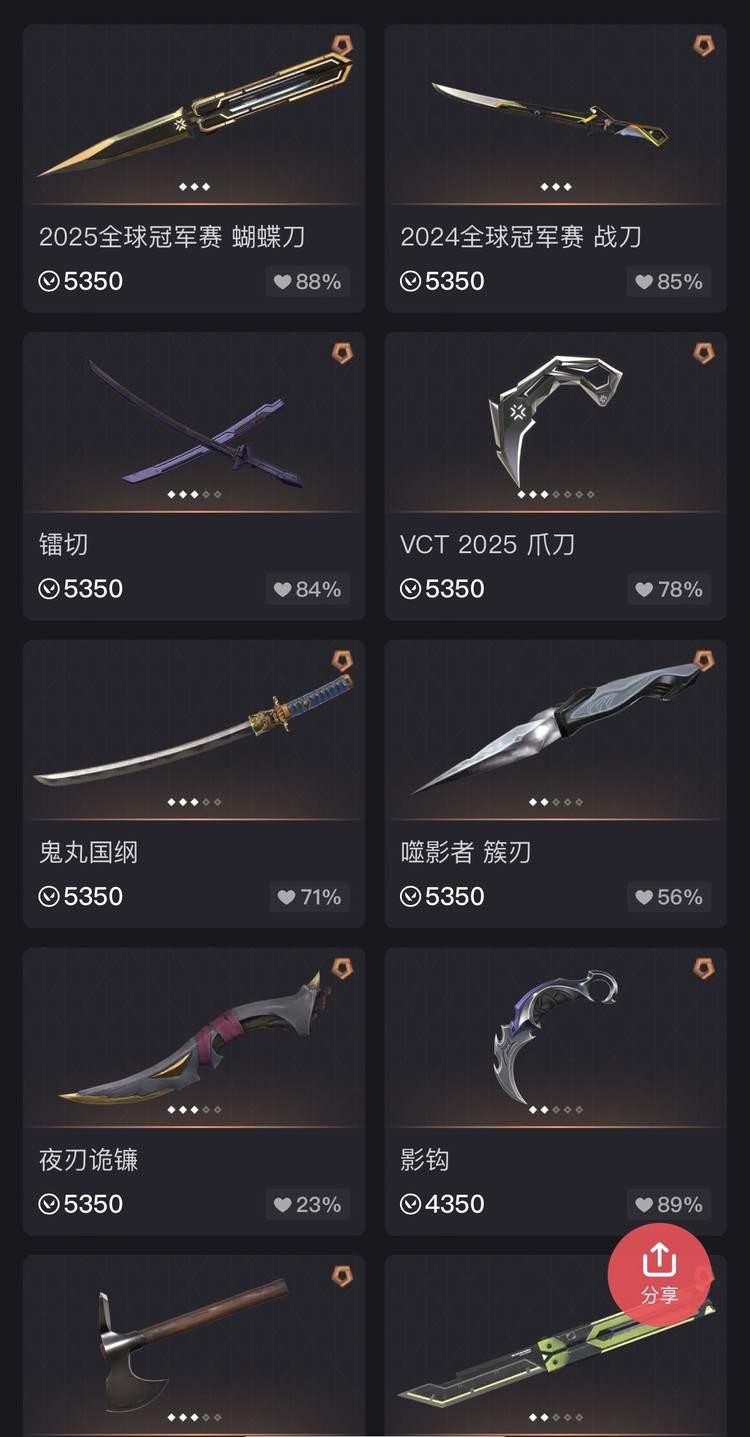View the 镭切 knife skin
750x1437 pixels.
[x=193, y=440]
